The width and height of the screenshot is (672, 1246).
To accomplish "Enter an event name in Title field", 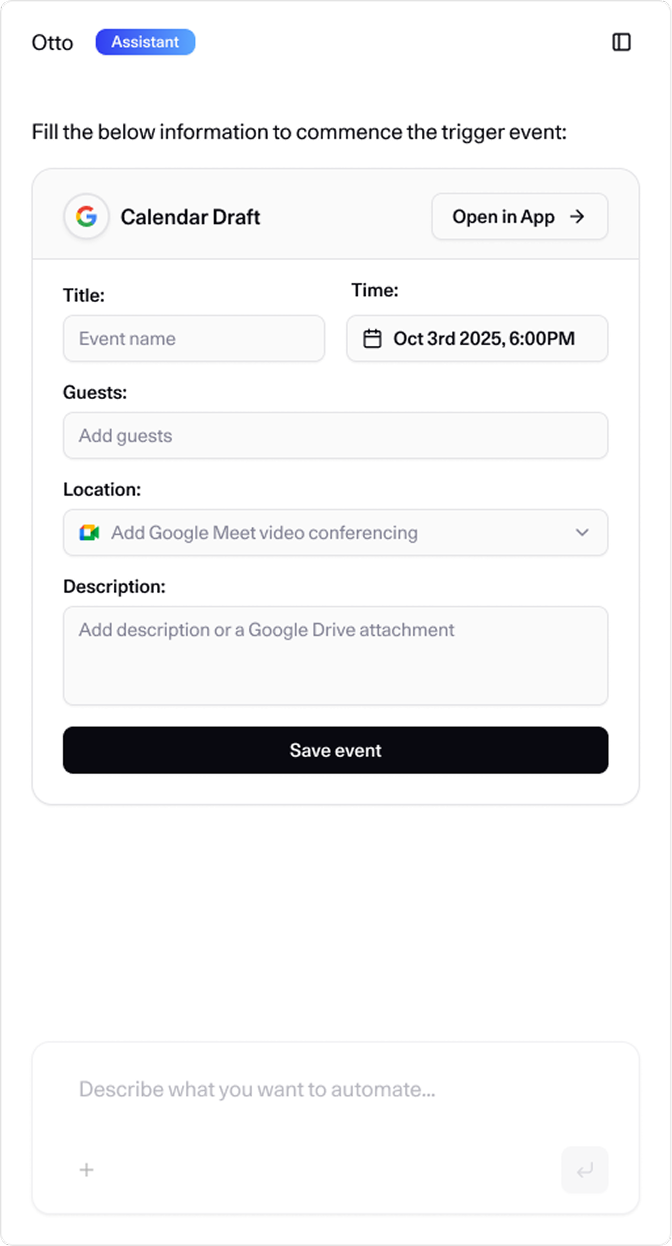I will [194, 339].
